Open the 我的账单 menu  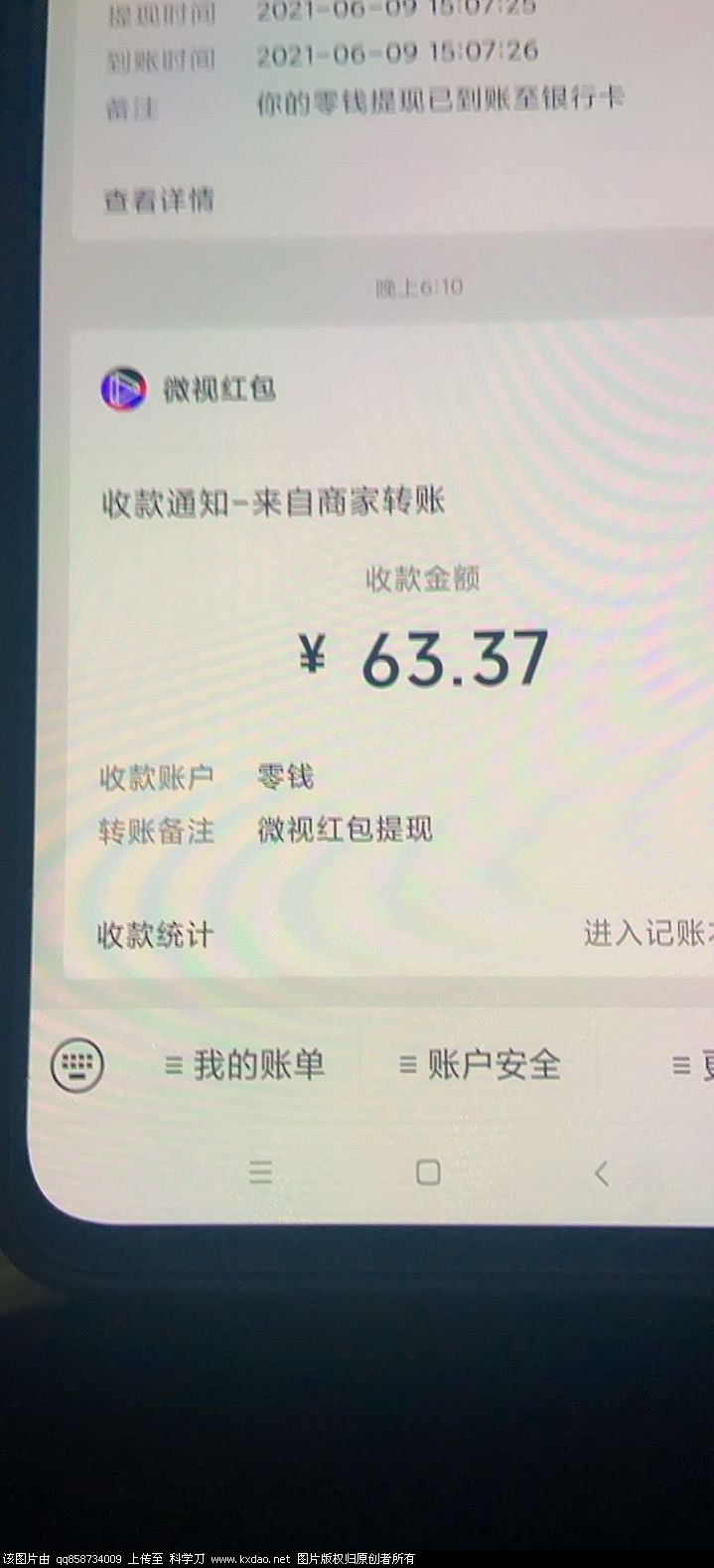[x=245, y=1065]
